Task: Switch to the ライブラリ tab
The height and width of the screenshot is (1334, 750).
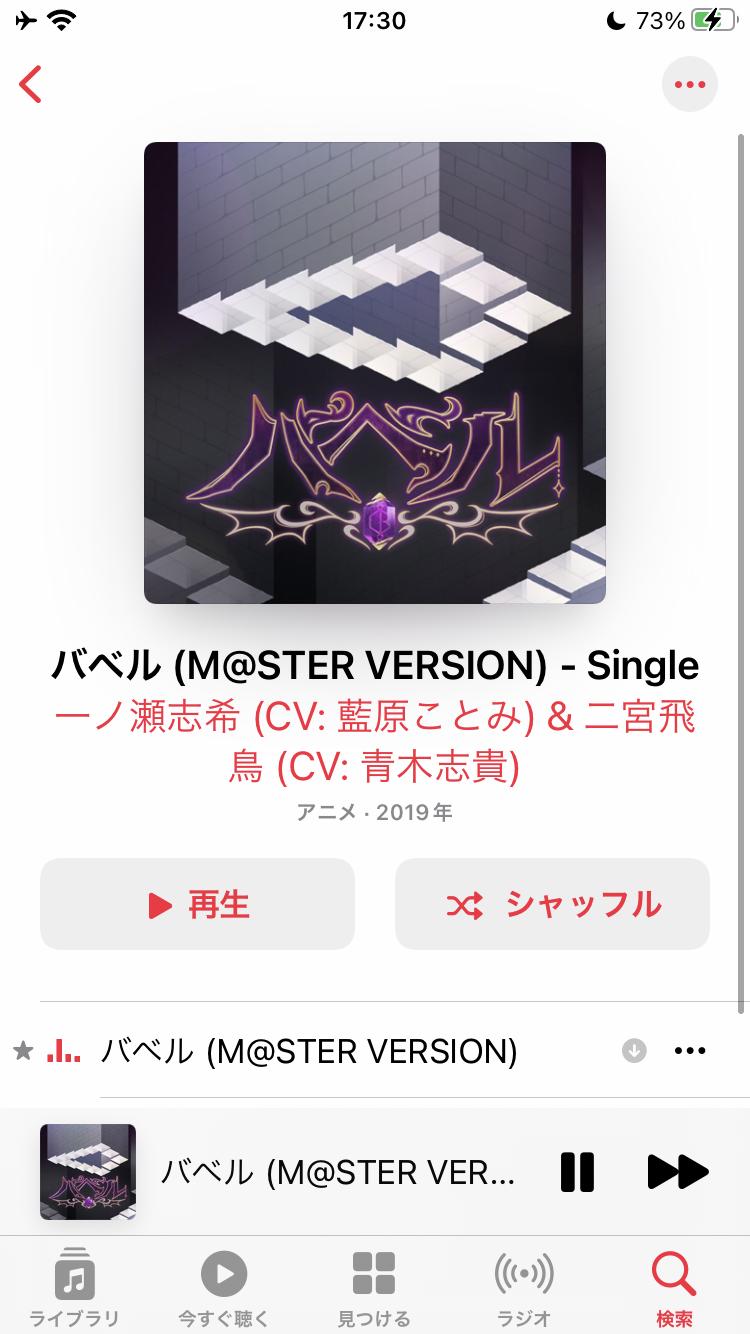Action: (74, 1287)
